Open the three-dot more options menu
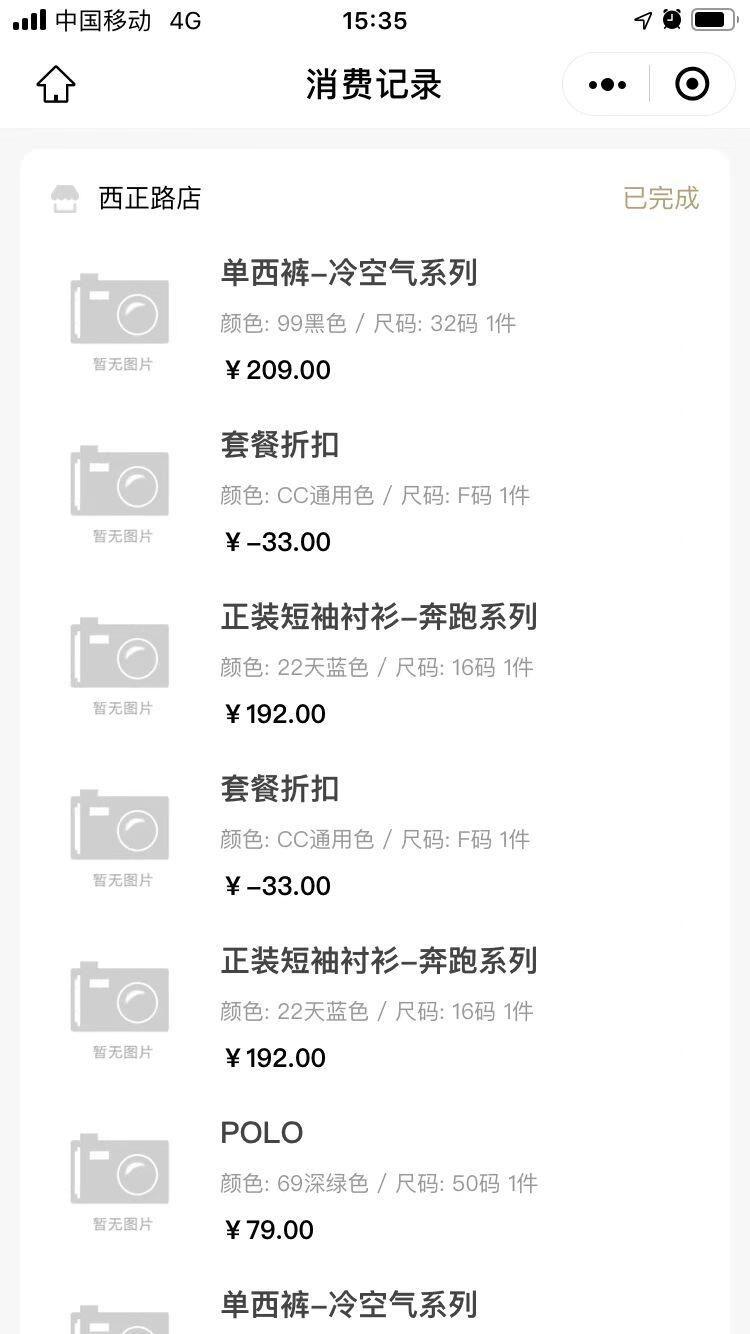Viewport: 750px width, 1334px height. coord(607,85)
